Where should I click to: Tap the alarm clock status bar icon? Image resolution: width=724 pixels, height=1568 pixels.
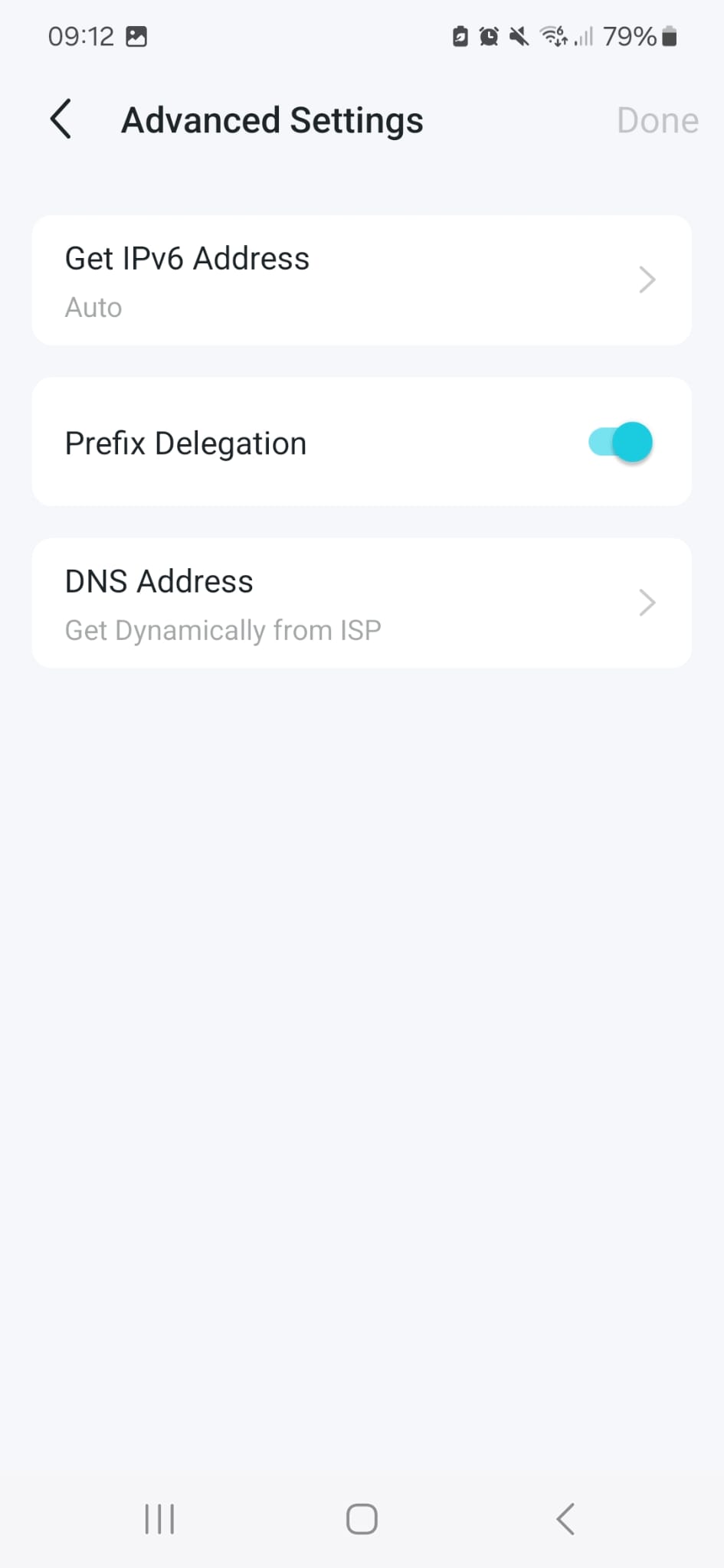point(489,37)
